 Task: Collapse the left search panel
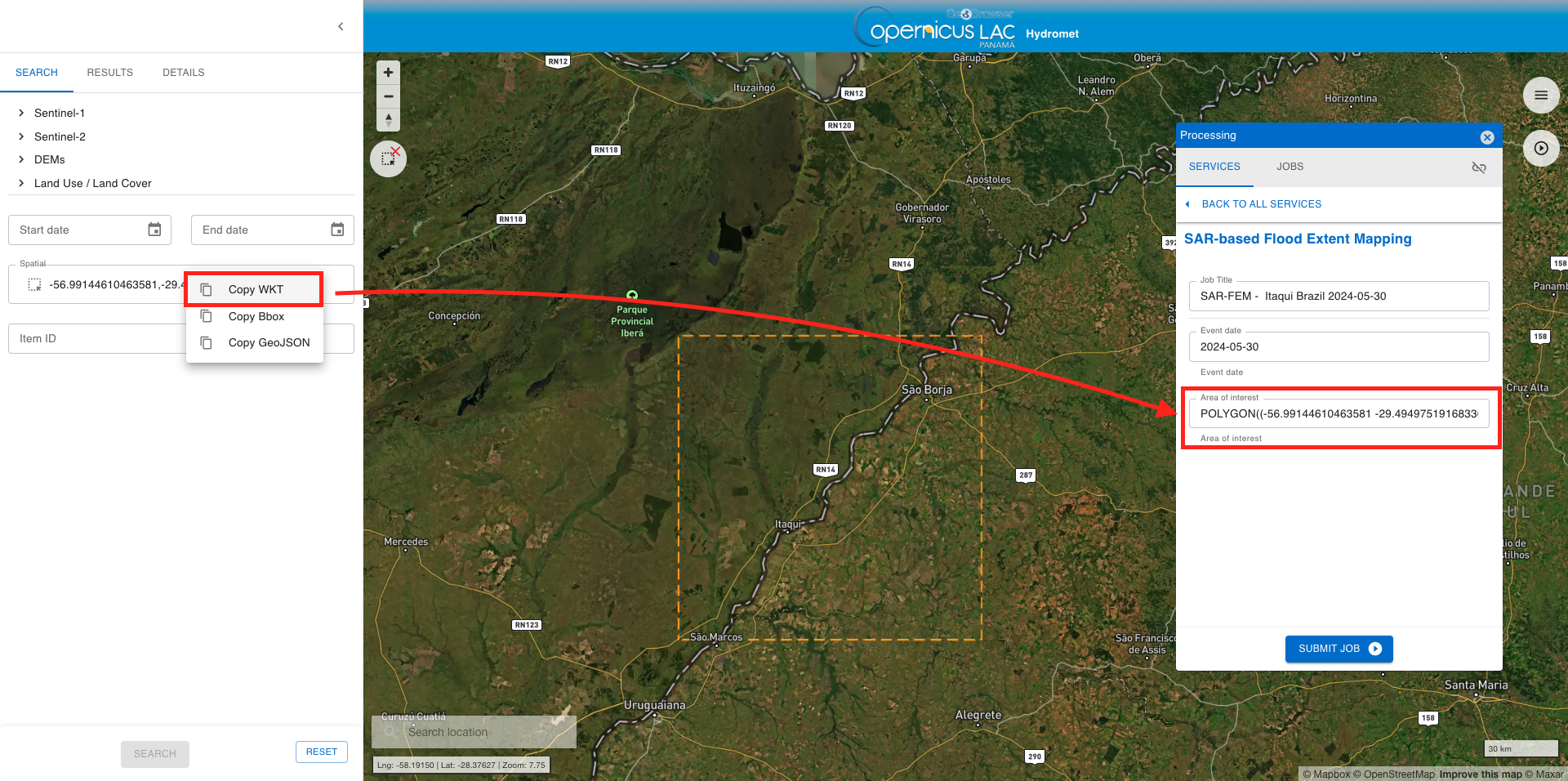coord(341,26)
